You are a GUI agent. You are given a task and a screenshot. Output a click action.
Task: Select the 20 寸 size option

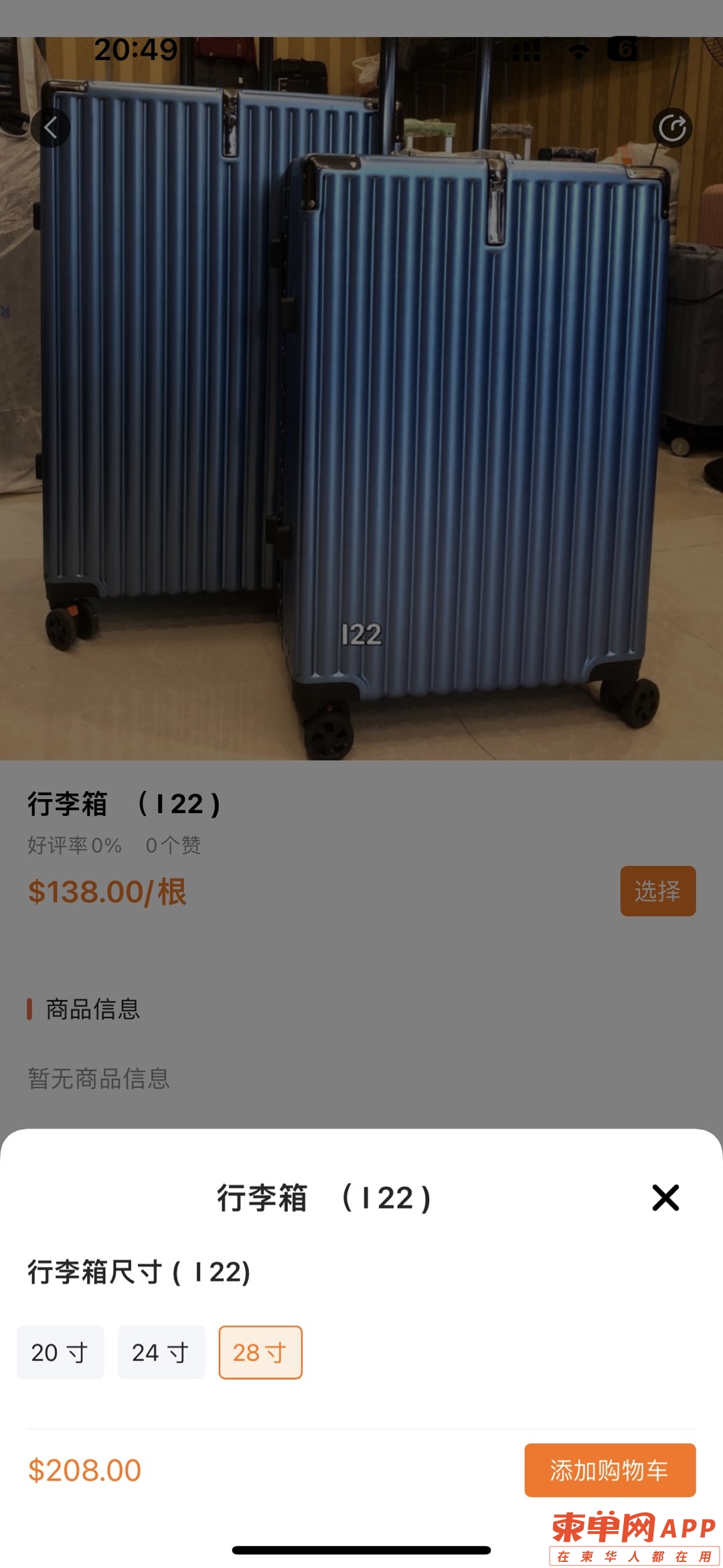tap(60, 1352)
